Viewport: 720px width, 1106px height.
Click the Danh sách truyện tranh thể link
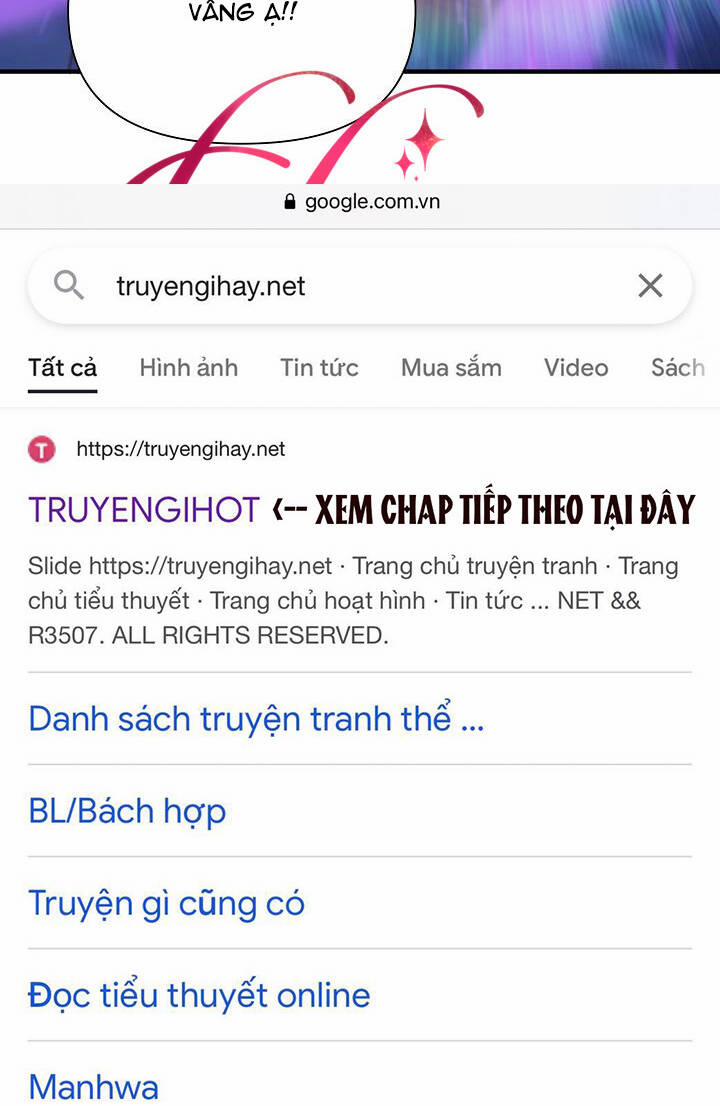pos(256,718)
